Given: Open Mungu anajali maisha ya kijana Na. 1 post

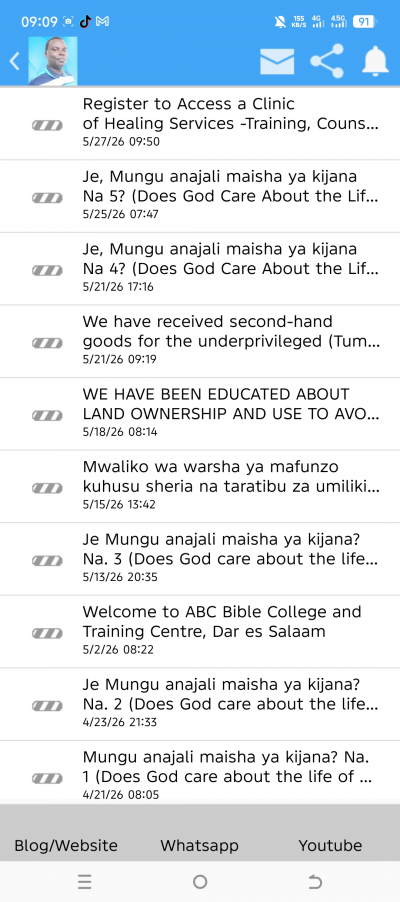Looking at the screenshot, I should 200,772.
